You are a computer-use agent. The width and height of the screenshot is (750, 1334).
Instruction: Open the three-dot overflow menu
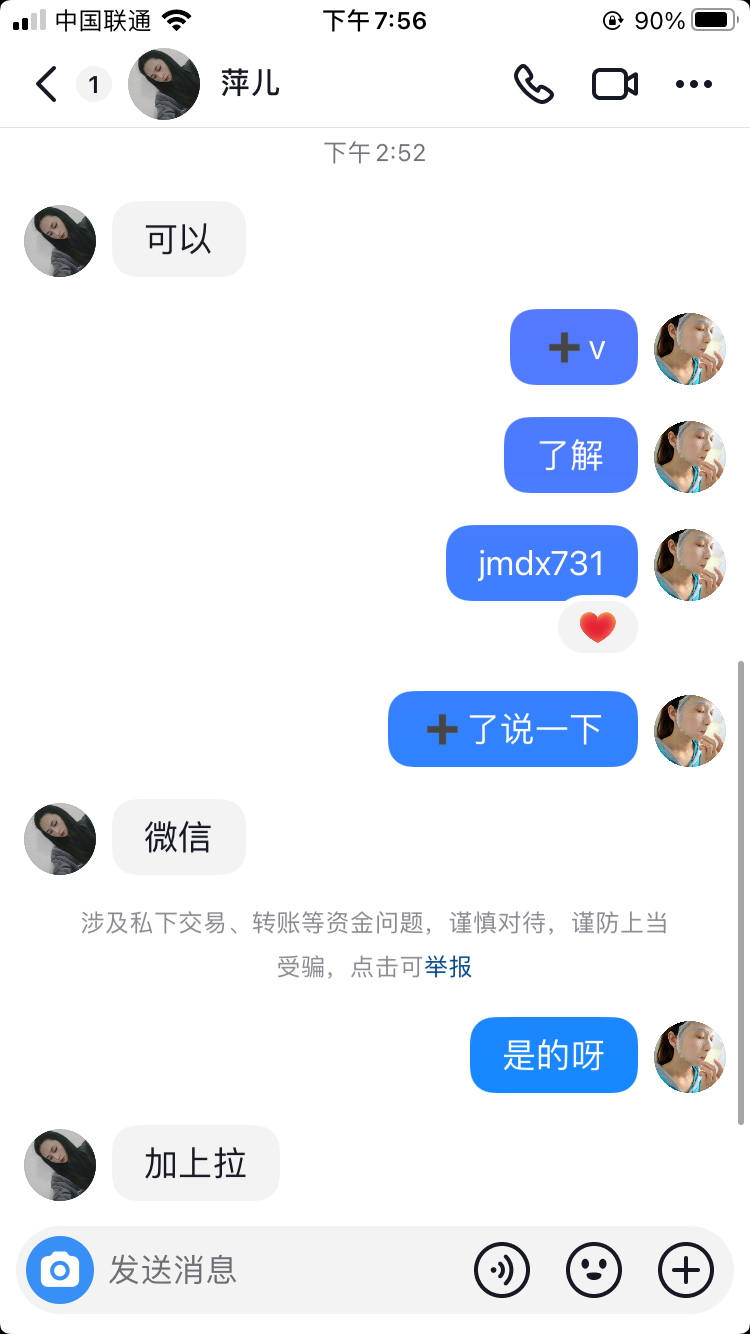tap(694, 85)
